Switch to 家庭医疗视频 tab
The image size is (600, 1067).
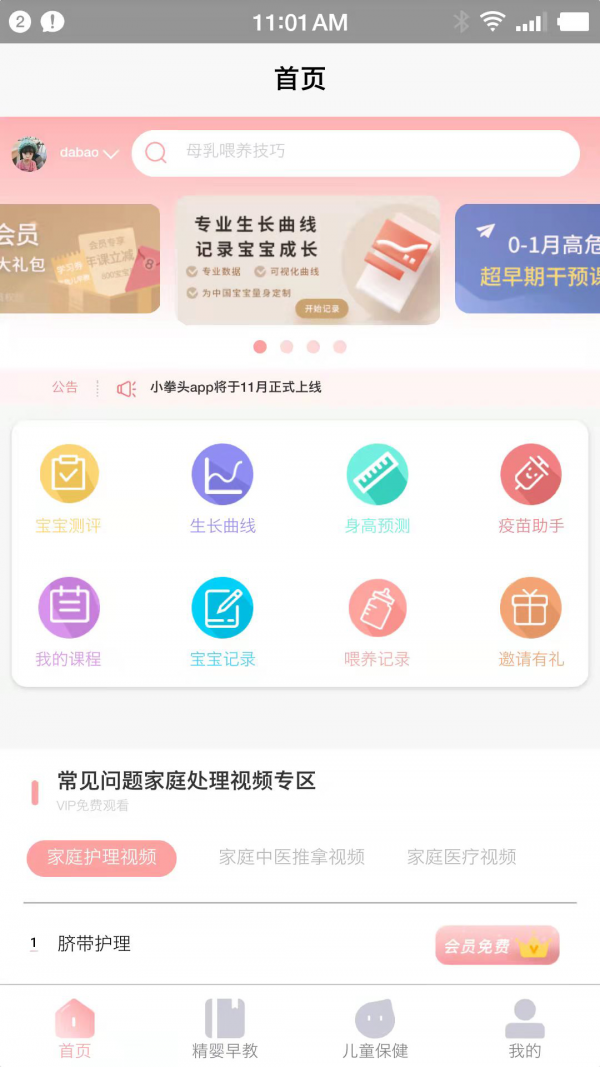click(461, 857)
